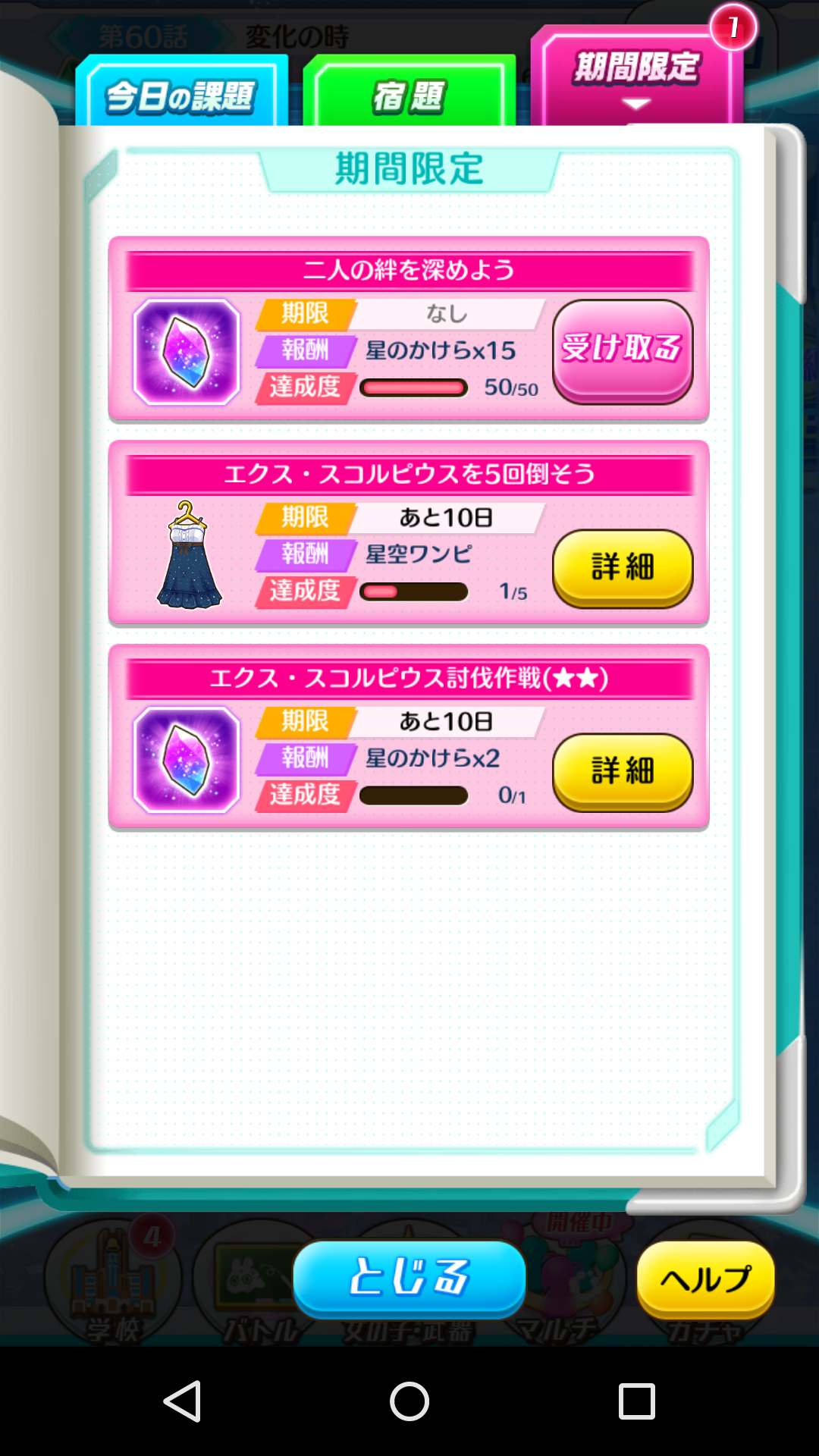Open 詳細 for 討伐作戦(★★) mission
The width and height of the screenshot is (819, 1456).
[622, 771]
